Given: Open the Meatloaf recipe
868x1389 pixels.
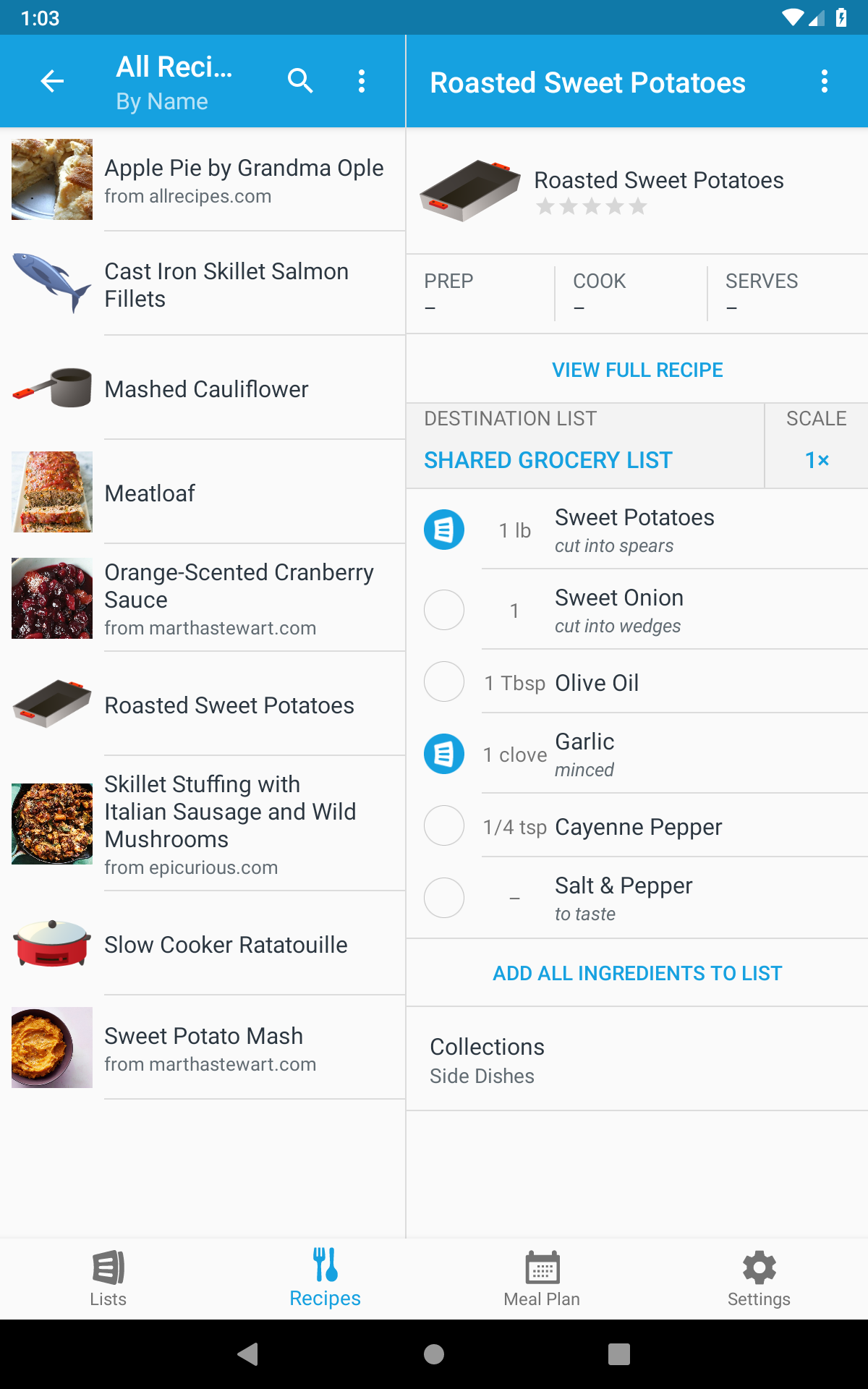Looking at the screenshot, I should click(x=203, y=492).
